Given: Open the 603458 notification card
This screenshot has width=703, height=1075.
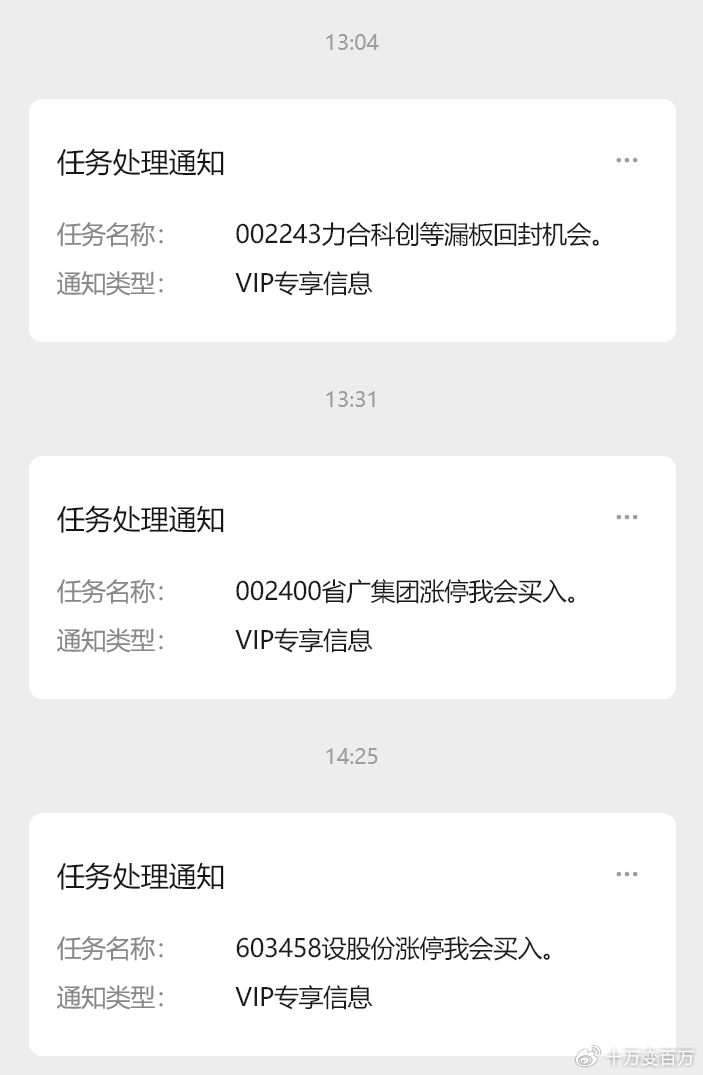Looking at the screenshot, I should click(x=352, y=948).
